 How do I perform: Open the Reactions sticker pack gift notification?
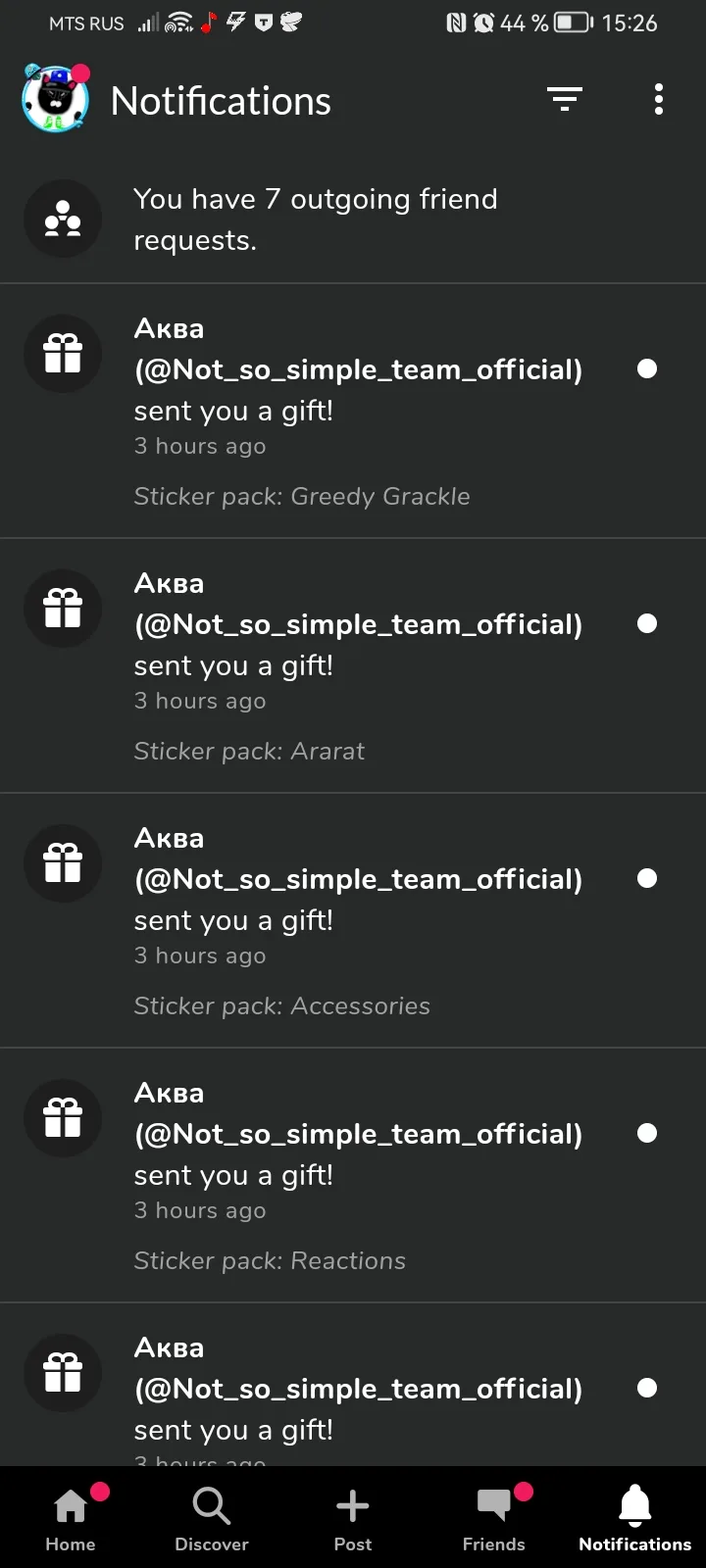pos(353,1176)
